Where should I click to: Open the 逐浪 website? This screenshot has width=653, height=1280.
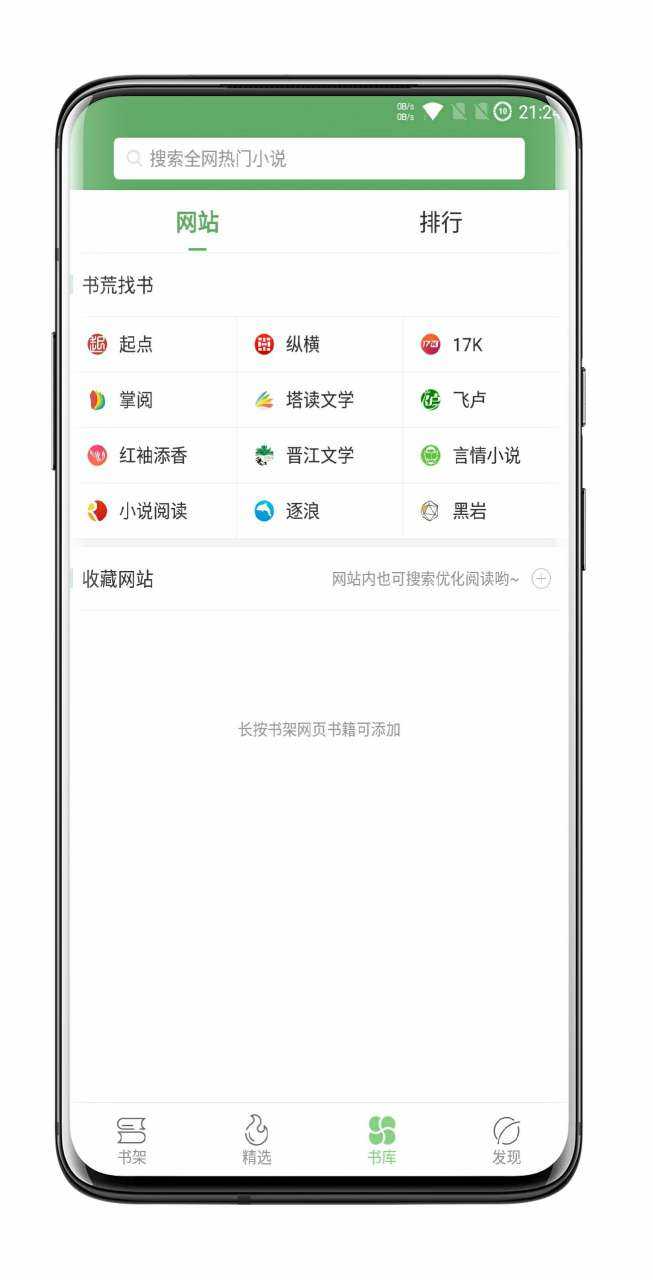tap(302, 511)
